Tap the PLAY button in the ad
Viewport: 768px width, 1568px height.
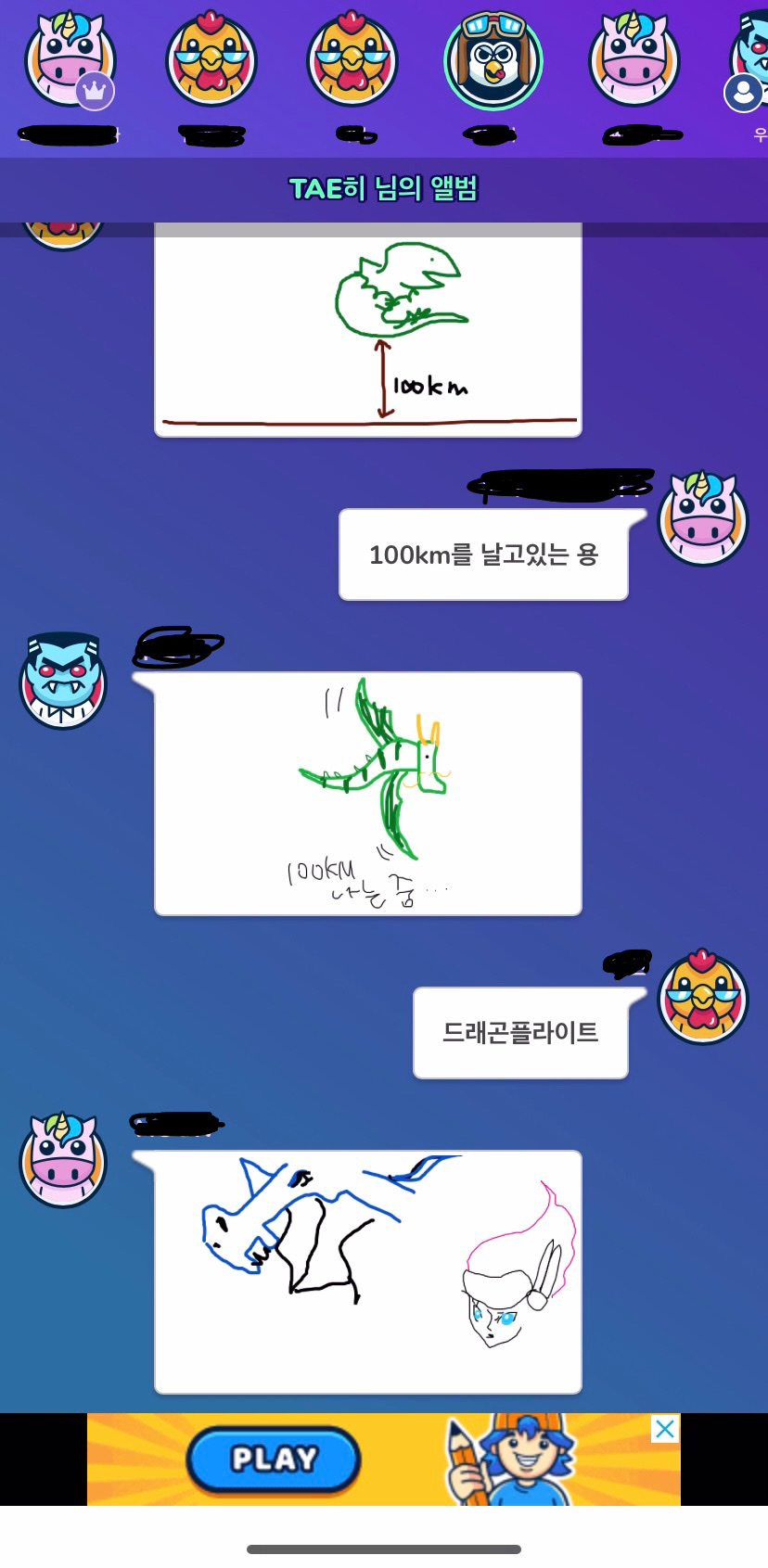pyautogui.click(x=274, y=1460)
